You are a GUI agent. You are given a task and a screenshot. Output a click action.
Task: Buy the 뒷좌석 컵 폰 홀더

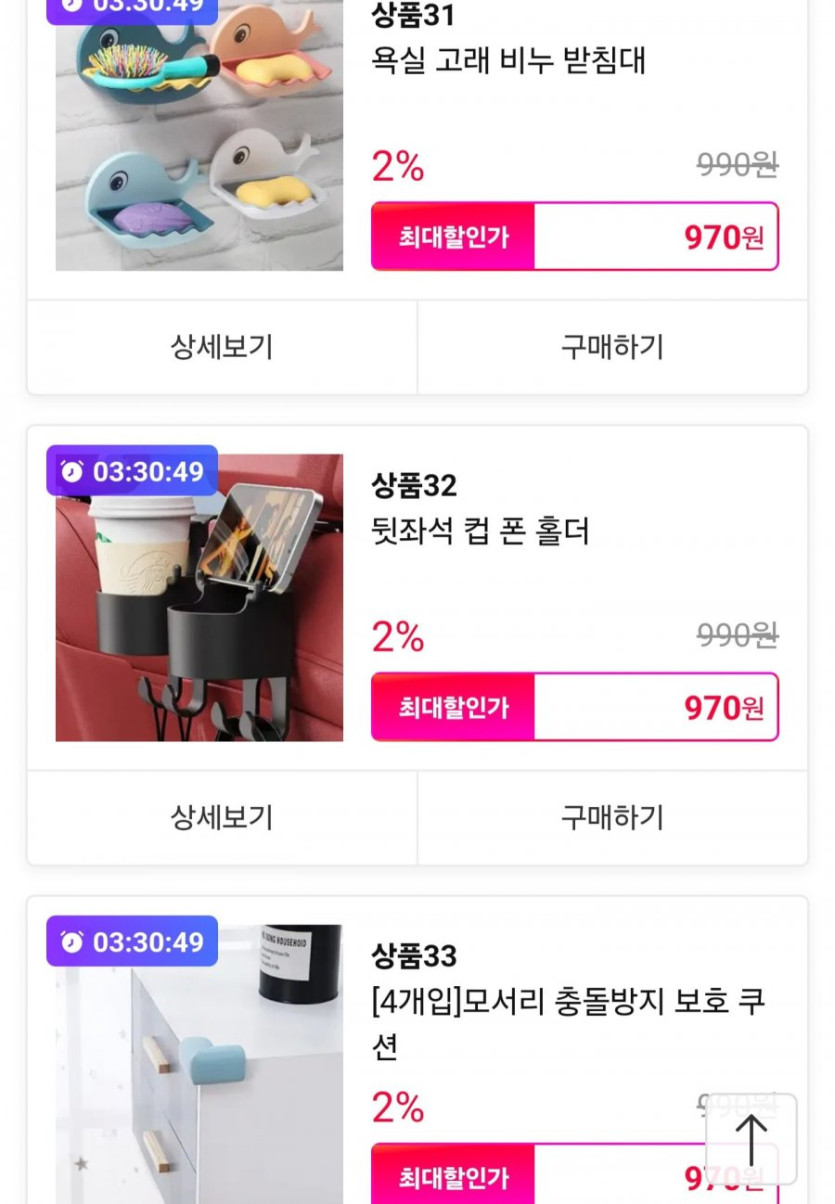612,818
